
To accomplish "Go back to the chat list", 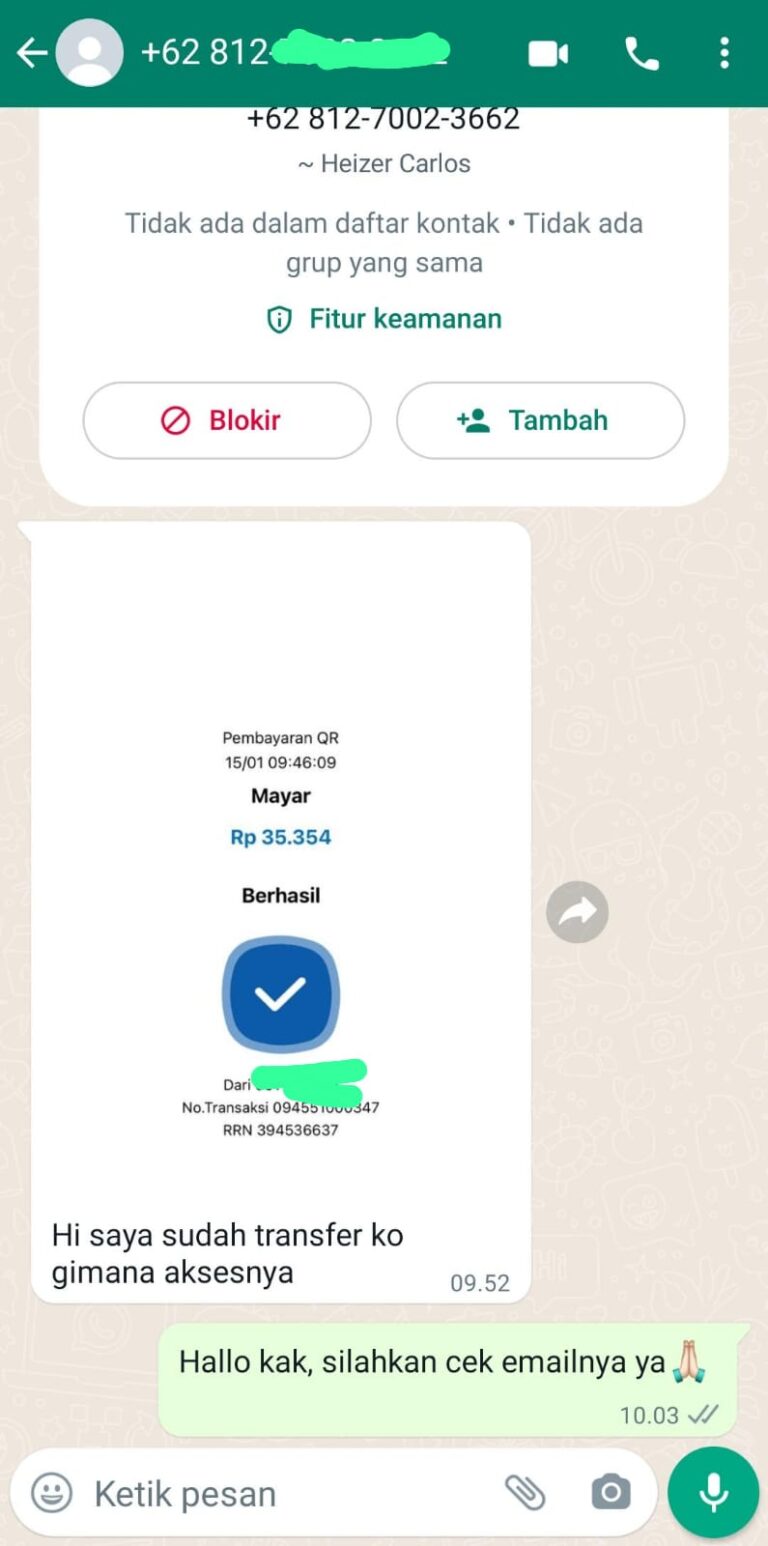I will (x=31, y=53).
